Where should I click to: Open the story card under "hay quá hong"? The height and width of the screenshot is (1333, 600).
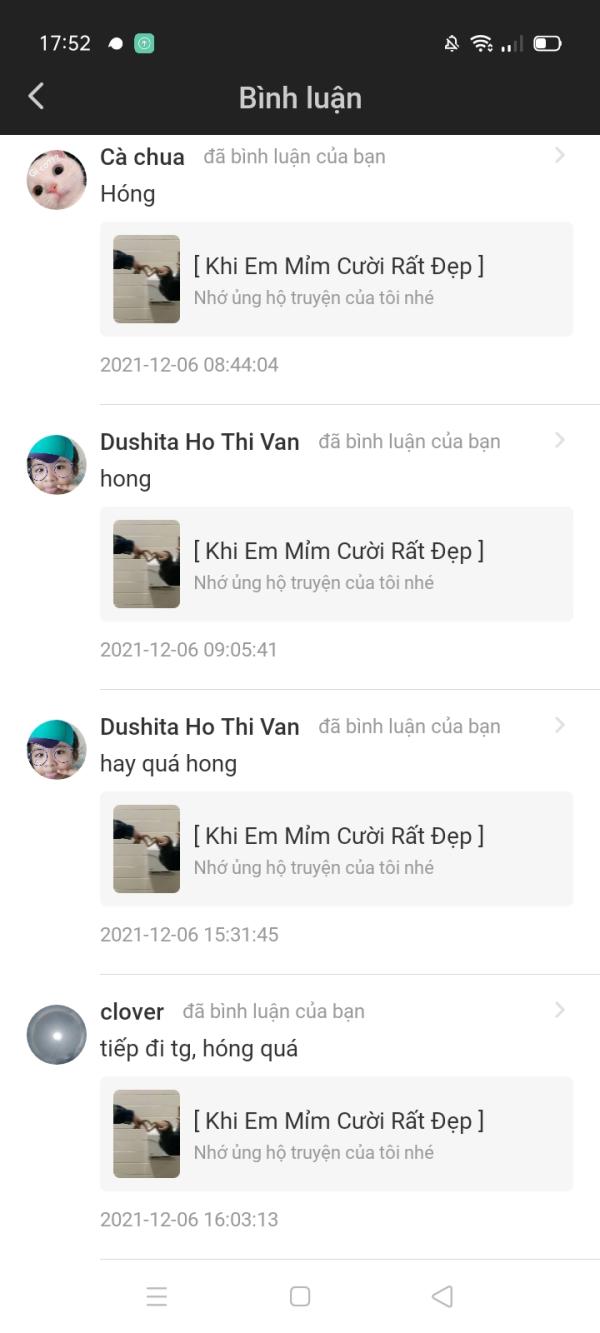tap(336, 849)
